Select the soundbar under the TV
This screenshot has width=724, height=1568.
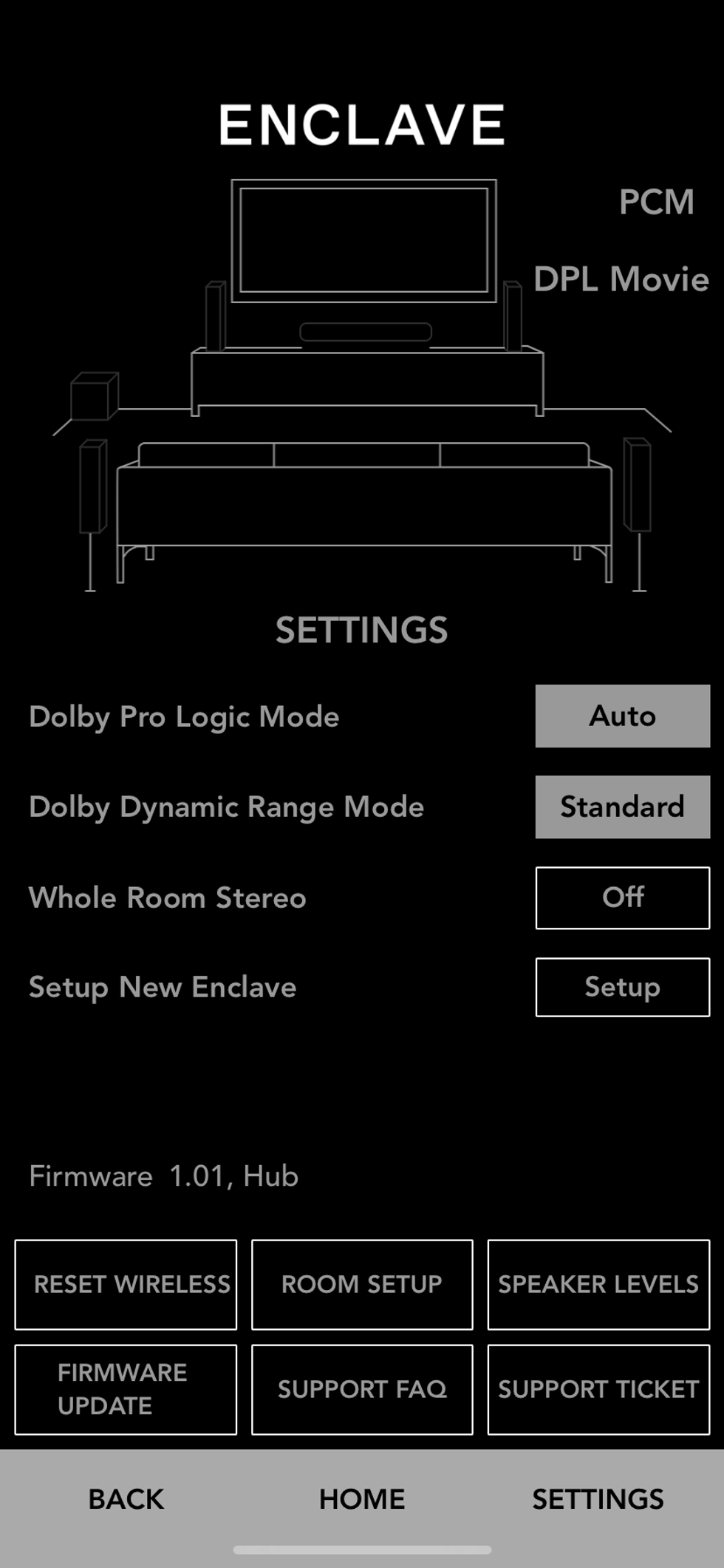366,332
